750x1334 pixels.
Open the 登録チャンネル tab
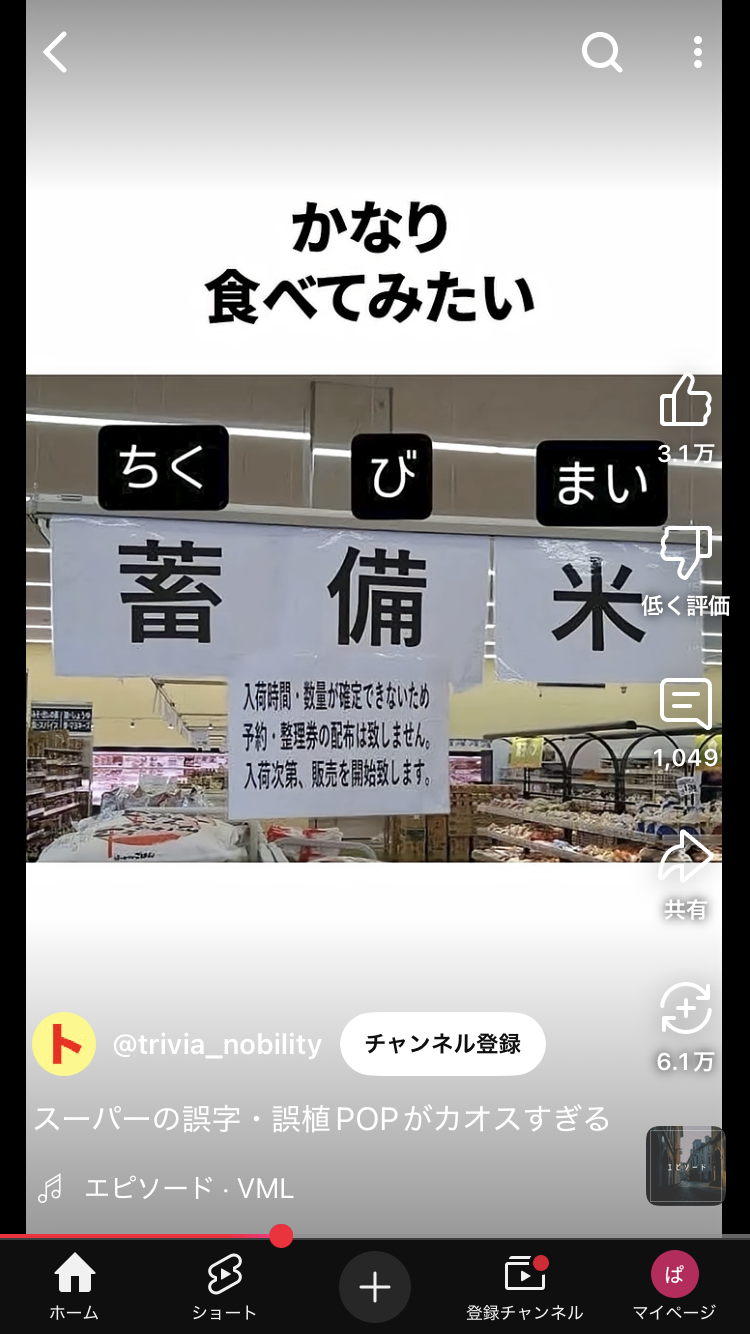(x=525, y=1286)
